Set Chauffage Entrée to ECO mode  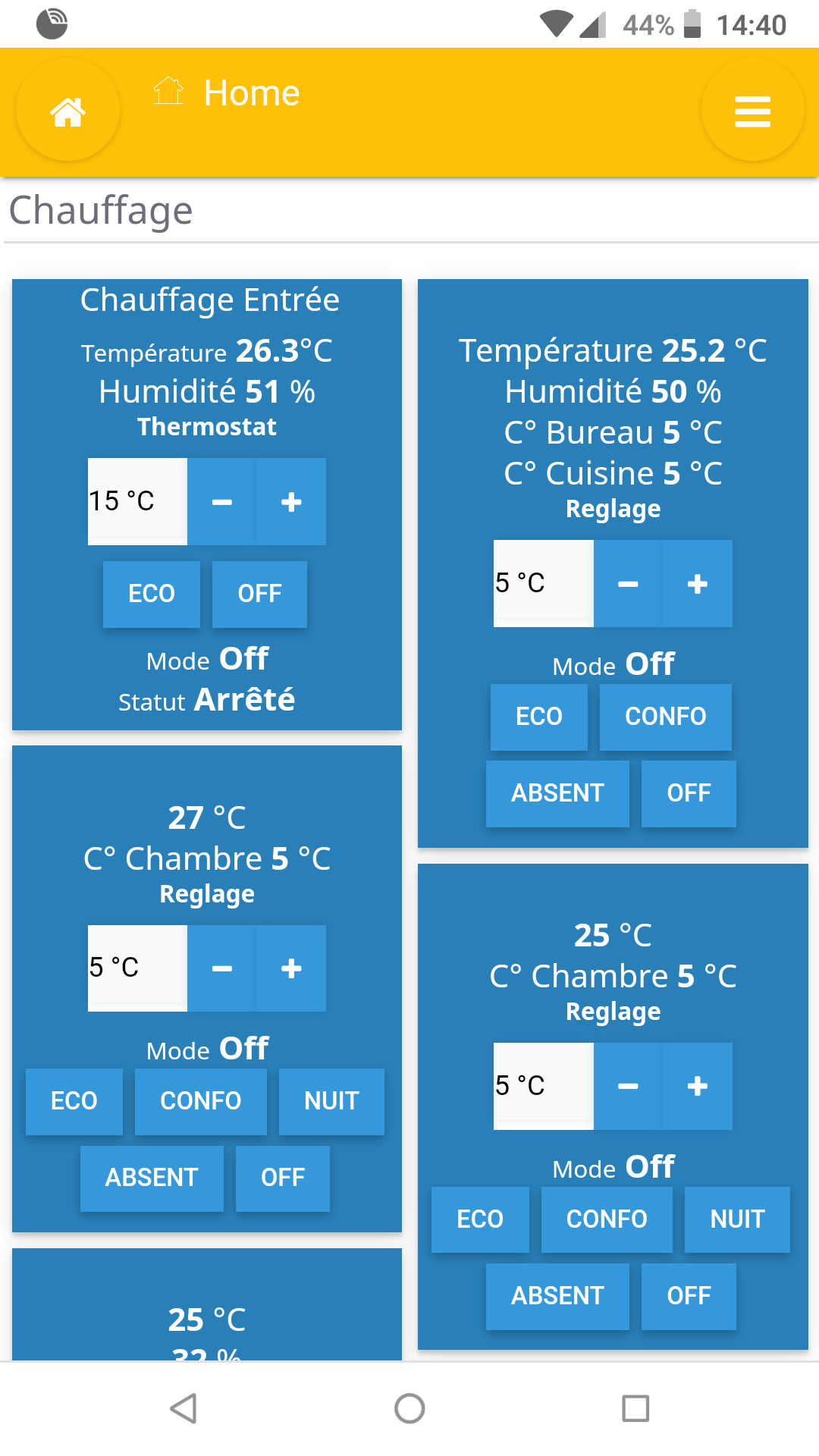pos(152,594)
